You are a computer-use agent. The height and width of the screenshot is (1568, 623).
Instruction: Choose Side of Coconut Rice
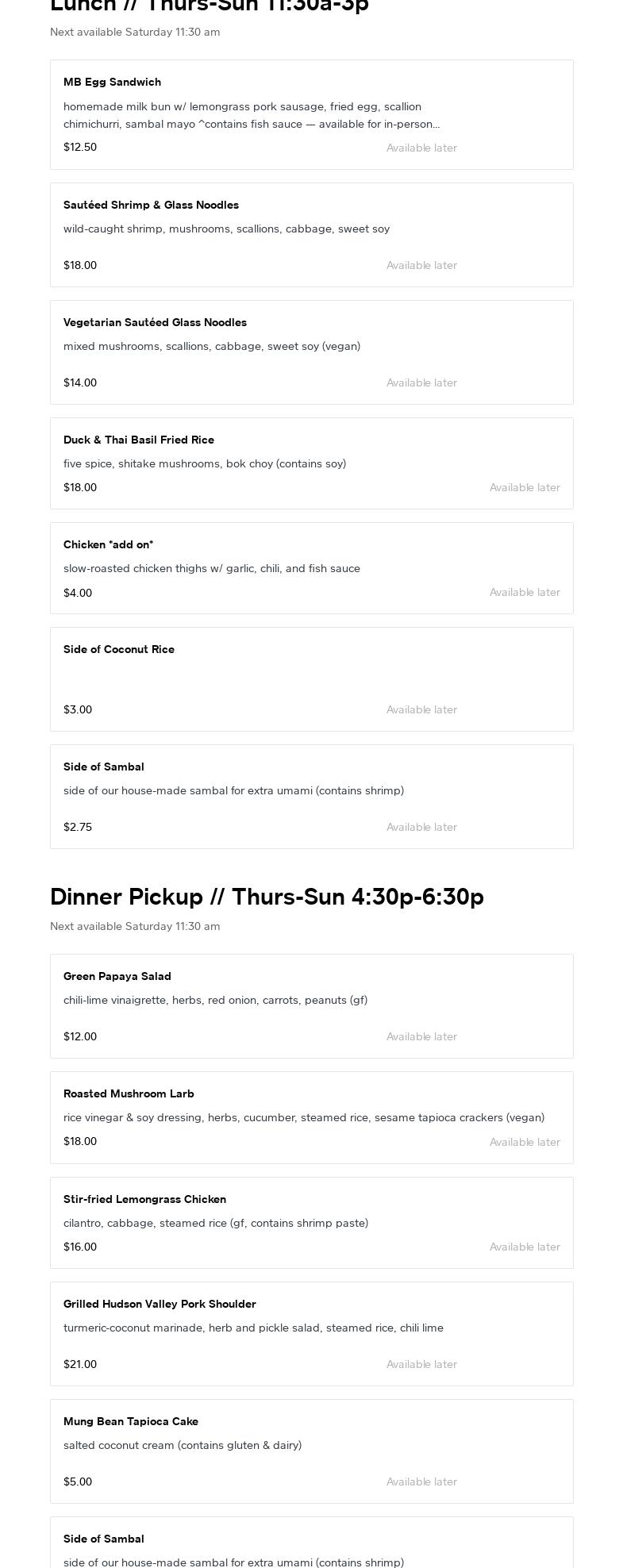tap(311, 679)
